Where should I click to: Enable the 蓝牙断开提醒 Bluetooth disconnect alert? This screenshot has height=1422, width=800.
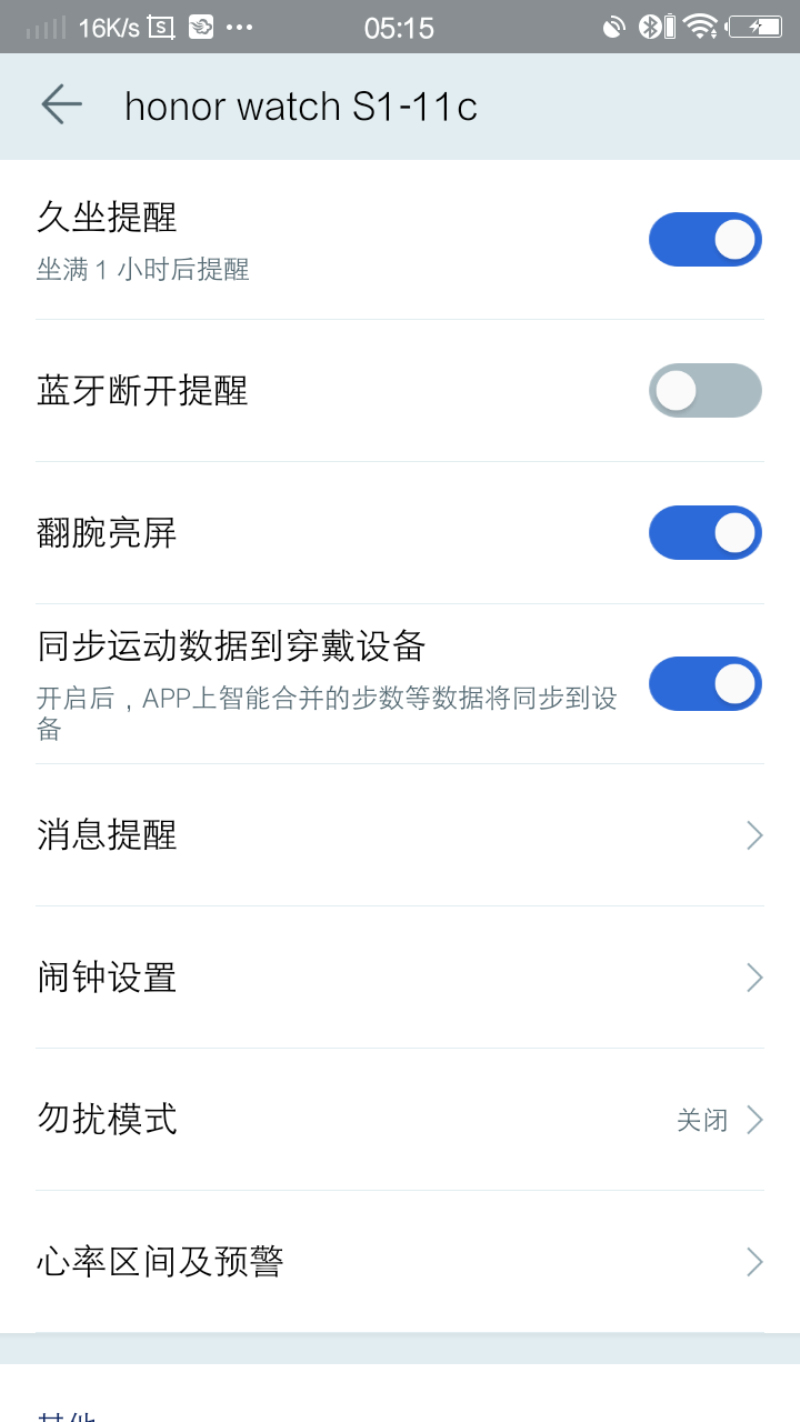pos(705,390)
